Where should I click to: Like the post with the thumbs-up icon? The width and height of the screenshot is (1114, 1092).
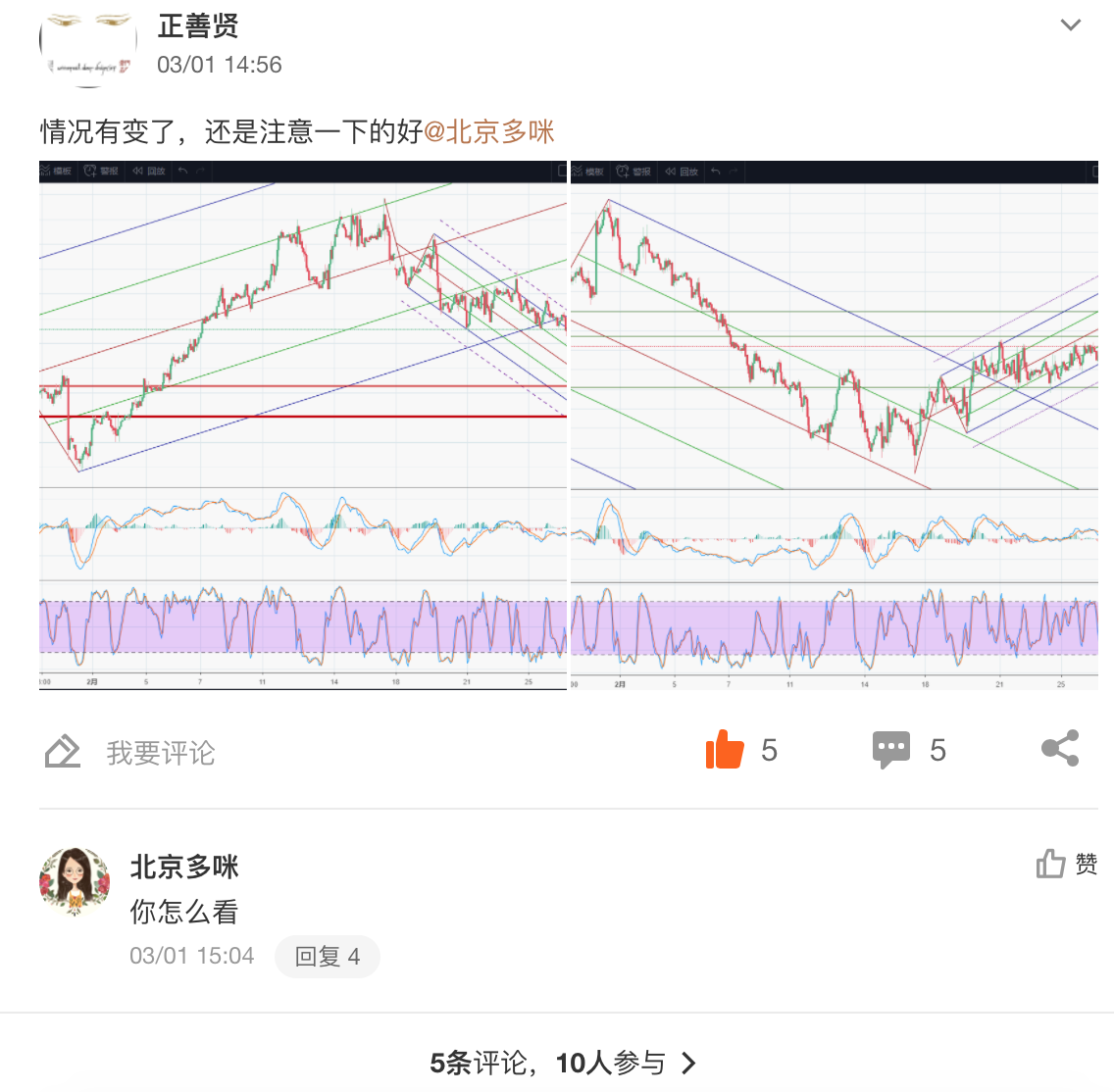tap(724, 750)
